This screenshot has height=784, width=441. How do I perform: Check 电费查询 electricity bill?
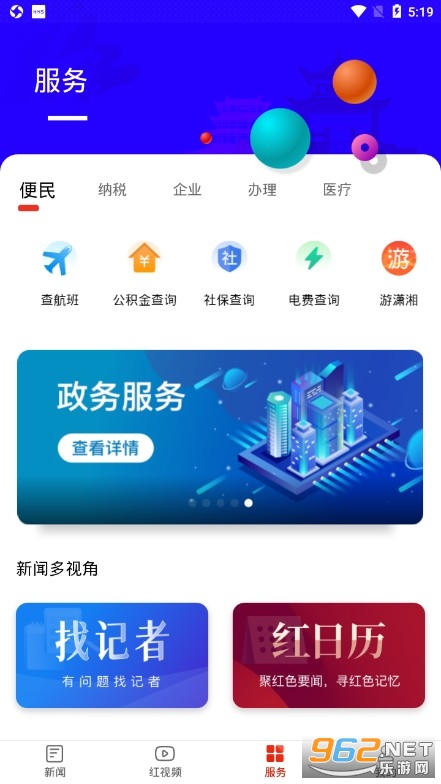(314, 274)
